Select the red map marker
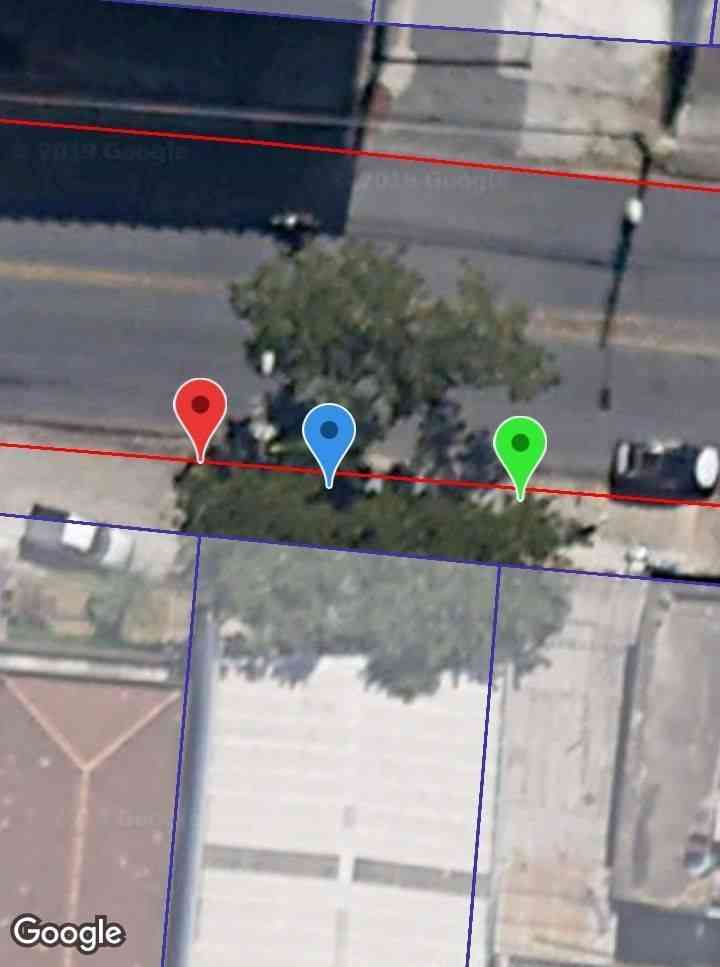This screenshot has height=967, width=720. pos(200,410)
